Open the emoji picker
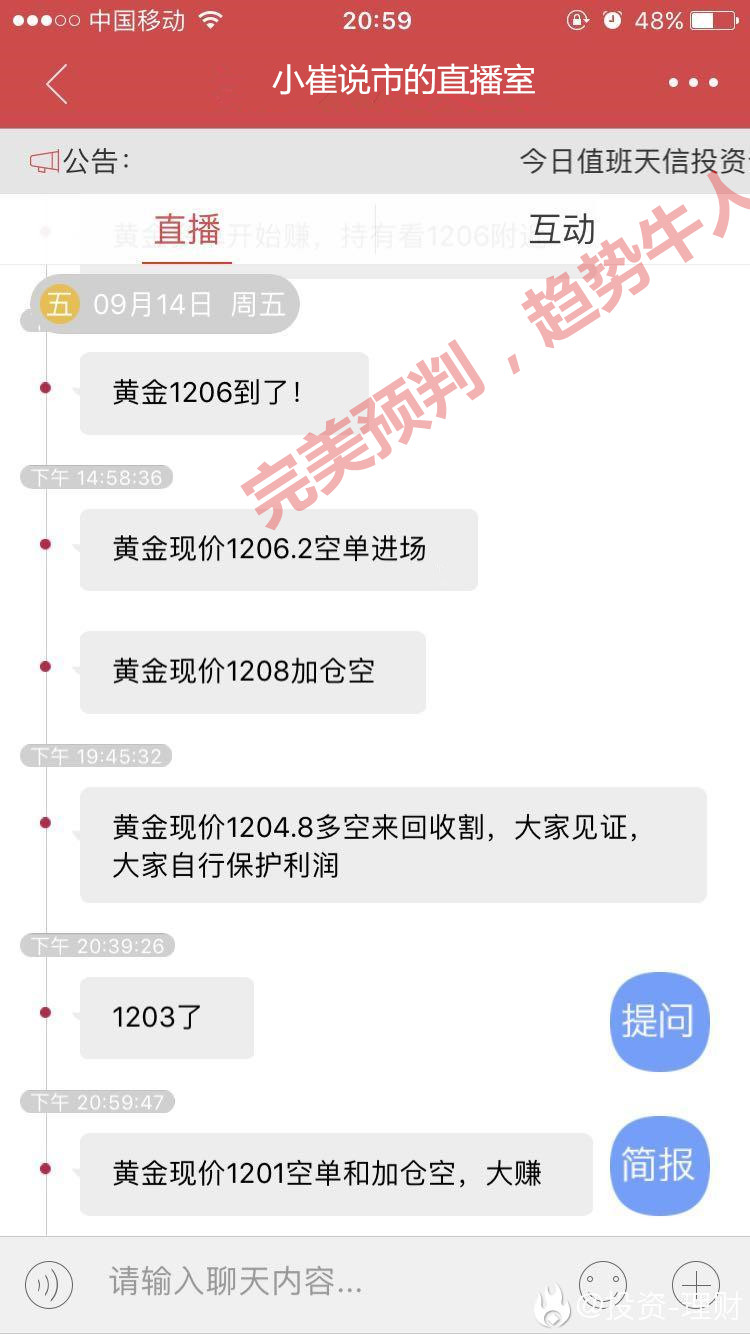Screen dimensions: 750x1334 point(603,1283)
